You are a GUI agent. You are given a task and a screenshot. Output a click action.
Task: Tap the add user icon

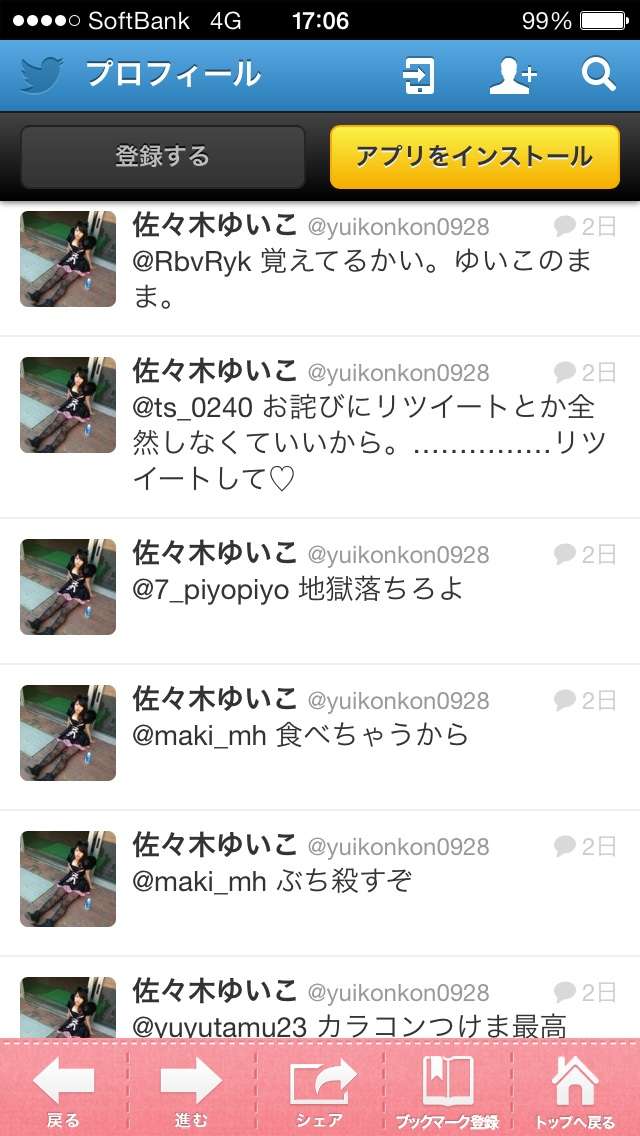pos(512,75)
